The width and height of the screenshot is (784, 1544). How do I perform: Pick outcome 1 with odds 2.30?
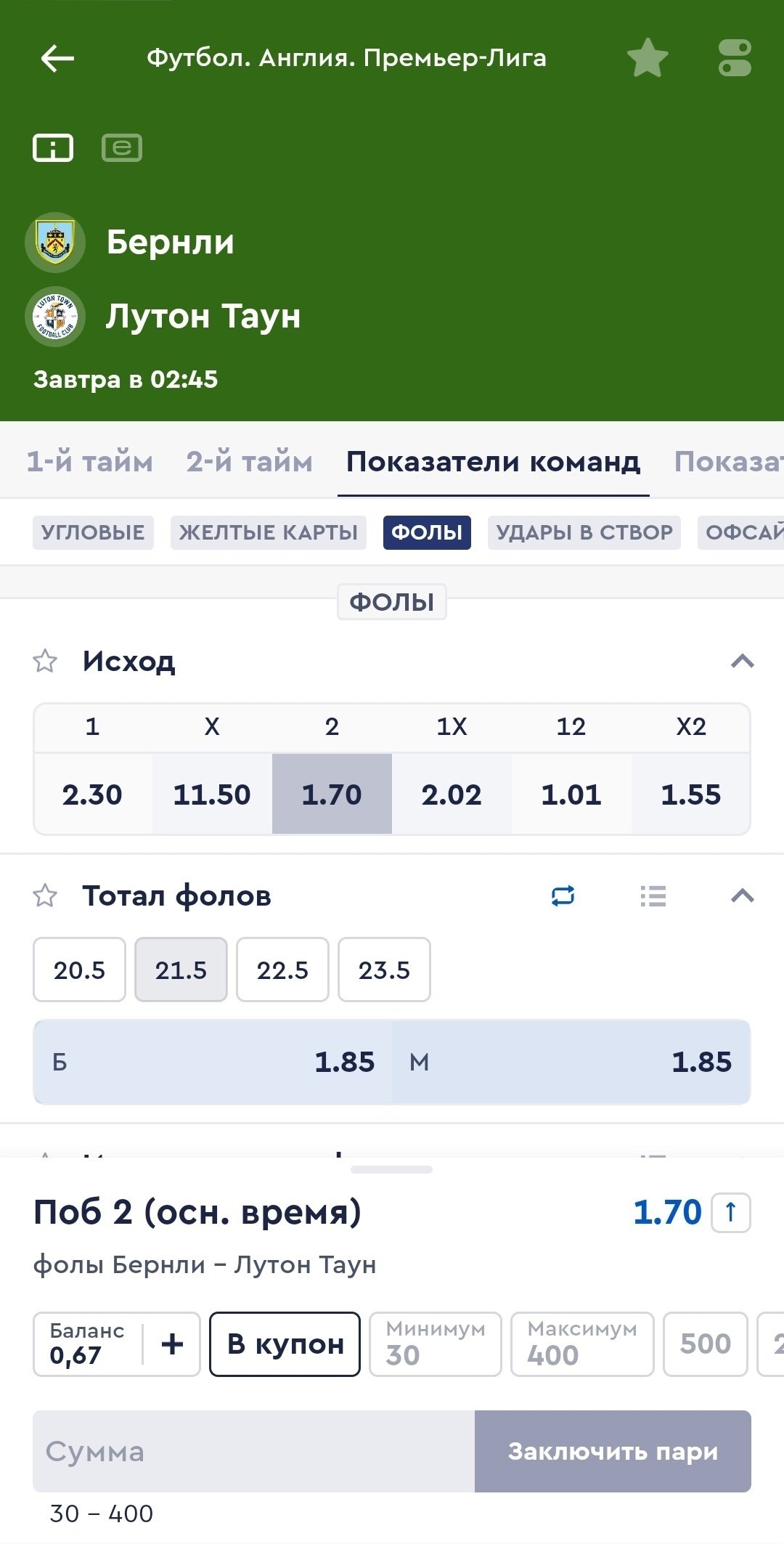92,794
